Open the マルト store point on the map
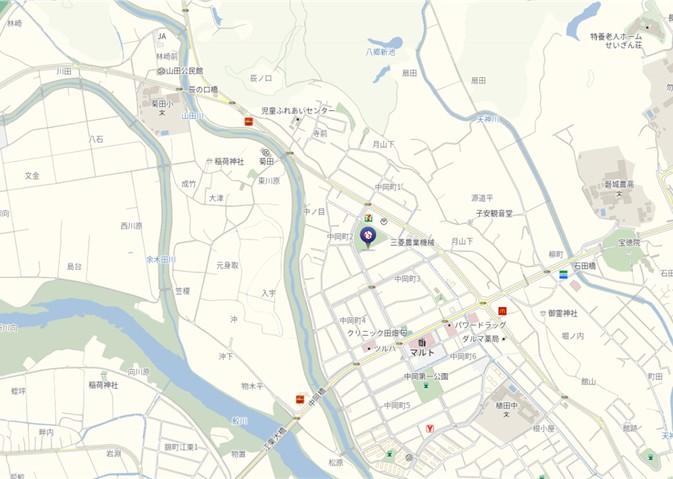Image resolution: width=673 pixels, height=479 pixels. [421, 343]
